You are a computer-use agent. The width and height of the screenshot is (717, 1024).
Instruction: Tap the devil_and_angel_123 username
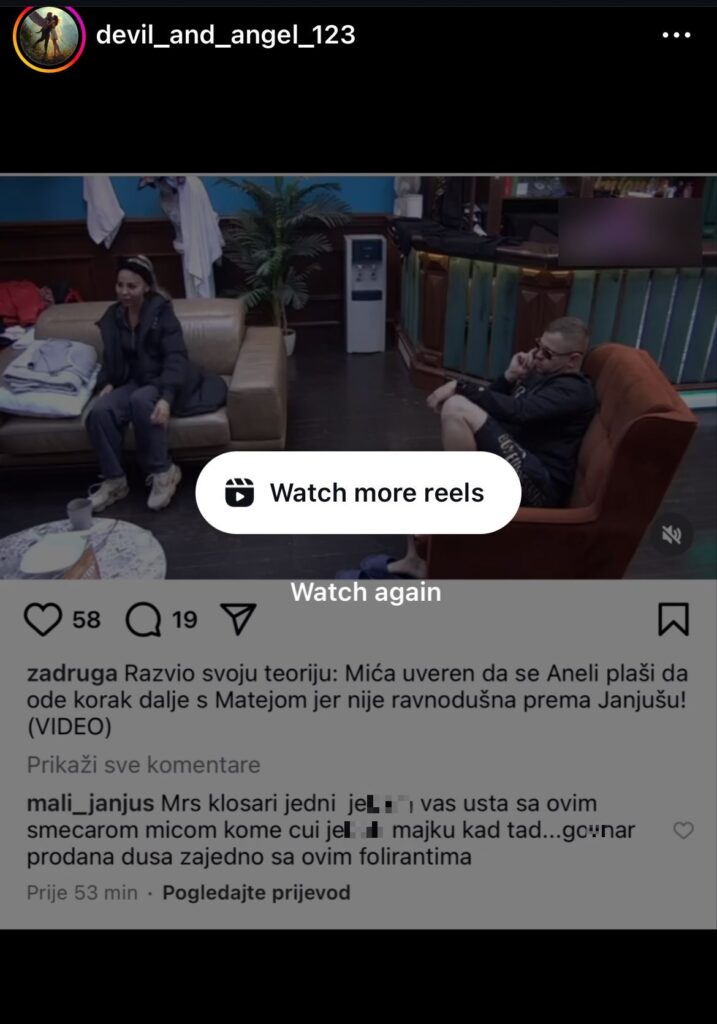225,36
